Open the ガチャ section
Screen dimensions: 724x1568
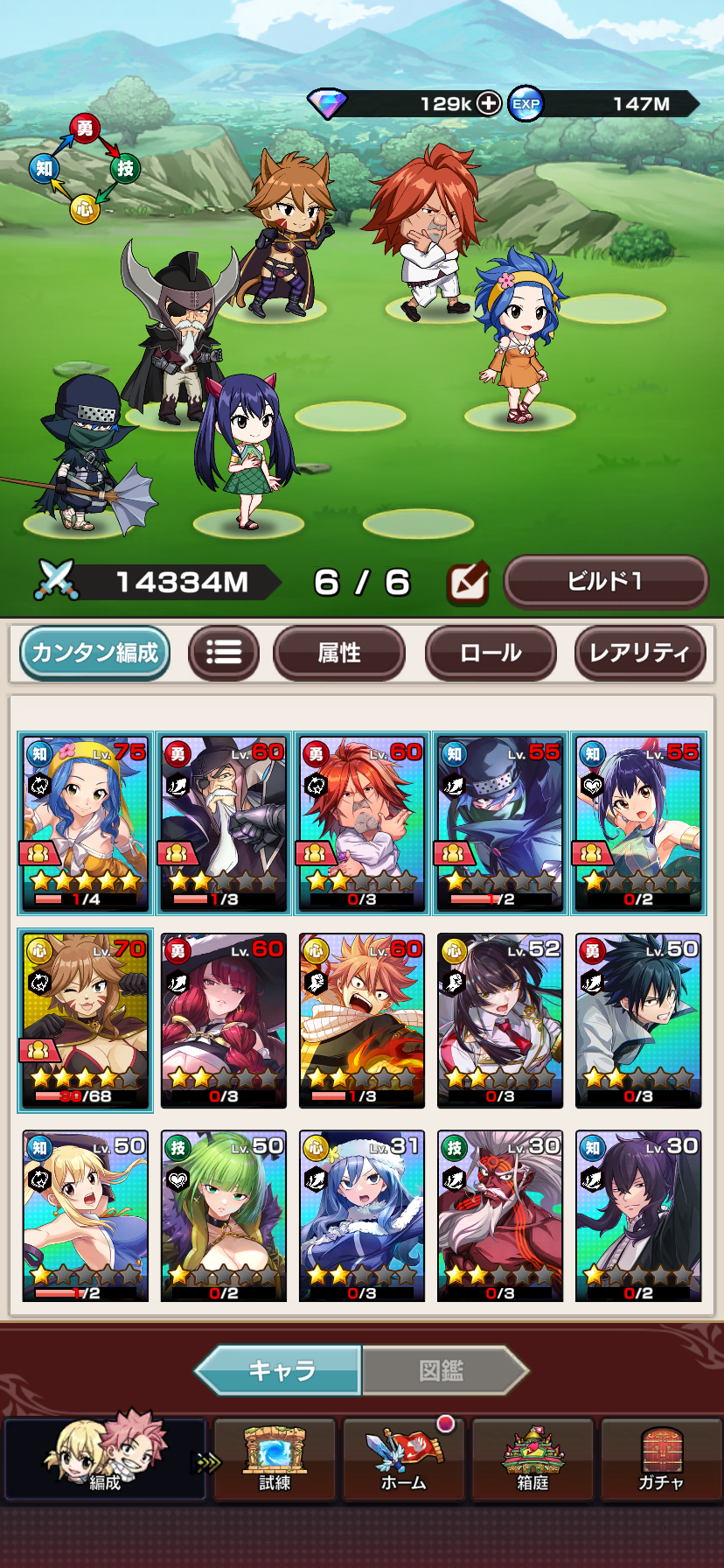click(x=661, y=1459)
